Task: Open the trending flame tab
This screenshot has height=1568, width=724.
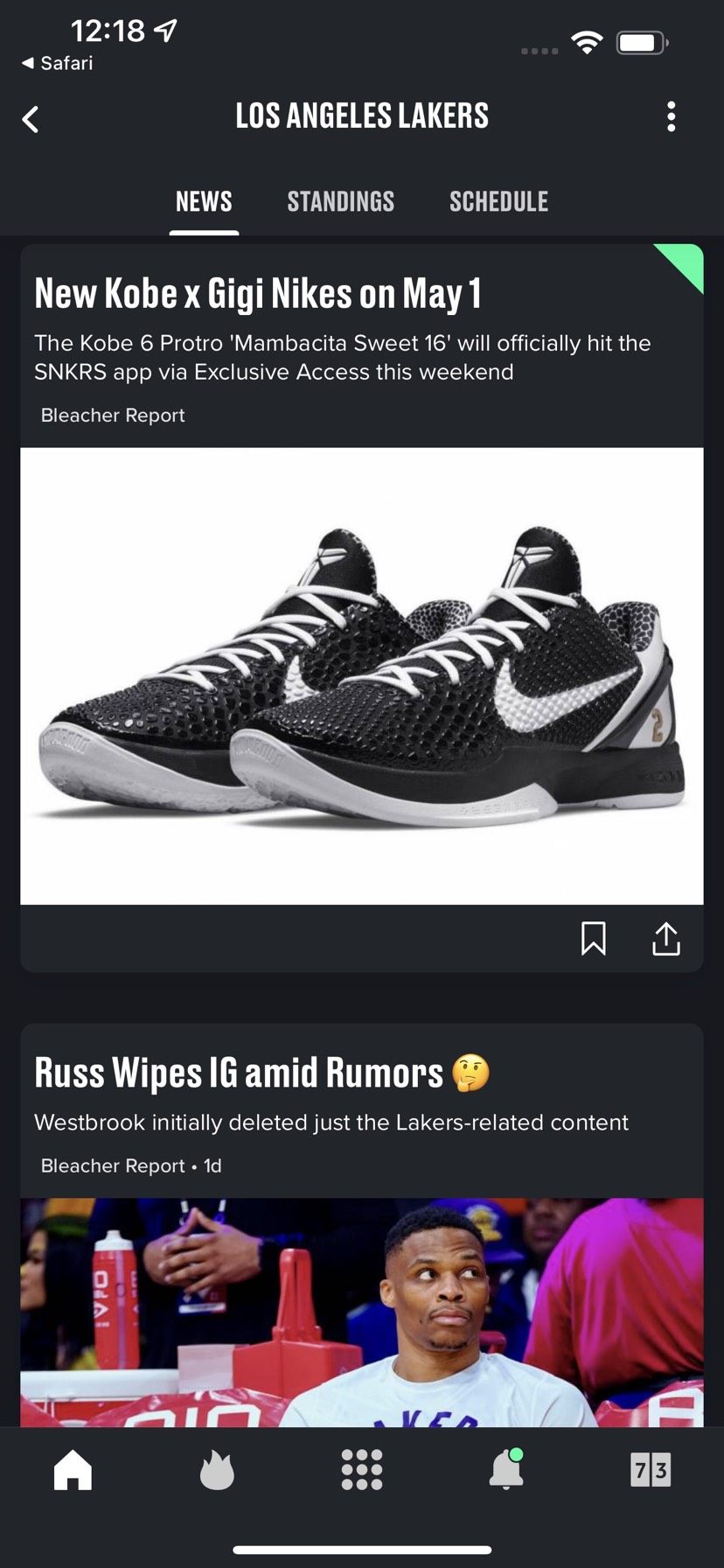Action: [217, 1470]
